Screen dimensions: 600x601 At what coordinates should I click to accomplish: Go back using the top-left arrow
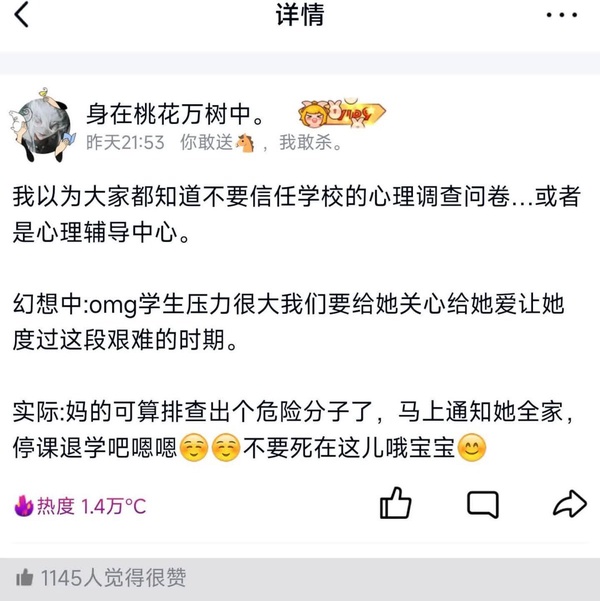(x=22, y=16)
